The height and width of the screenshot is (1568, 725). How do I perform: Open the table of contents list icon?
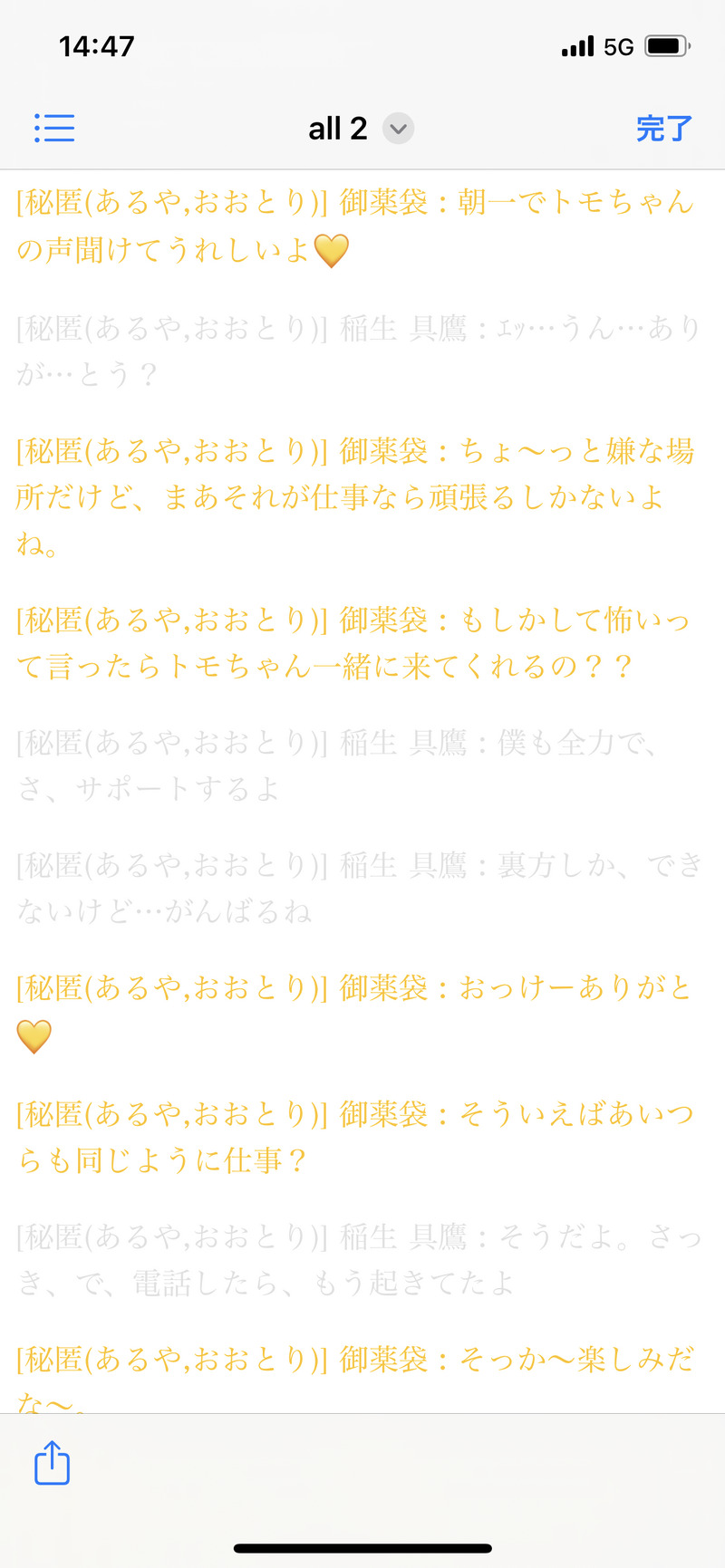pyautogui.click(x=54, y=128)
